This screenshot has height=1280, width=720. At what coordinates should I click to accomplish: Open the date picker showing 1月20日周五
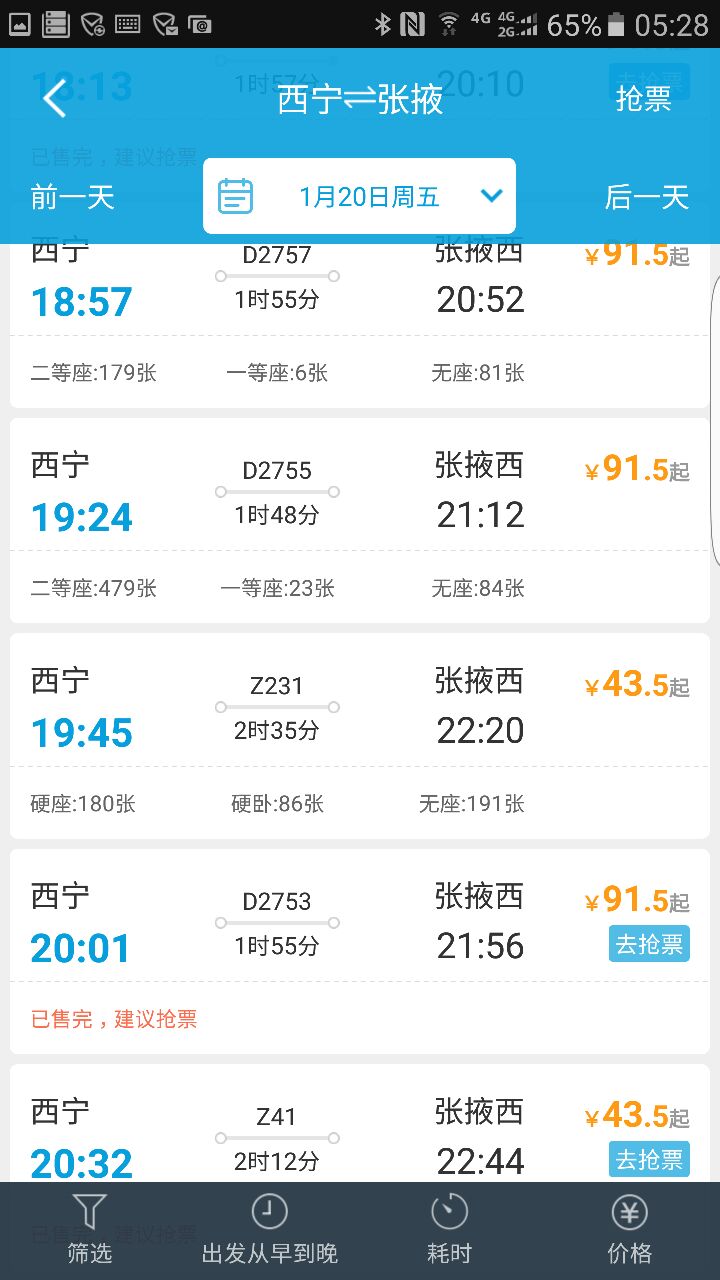click(x=359, y=196)
